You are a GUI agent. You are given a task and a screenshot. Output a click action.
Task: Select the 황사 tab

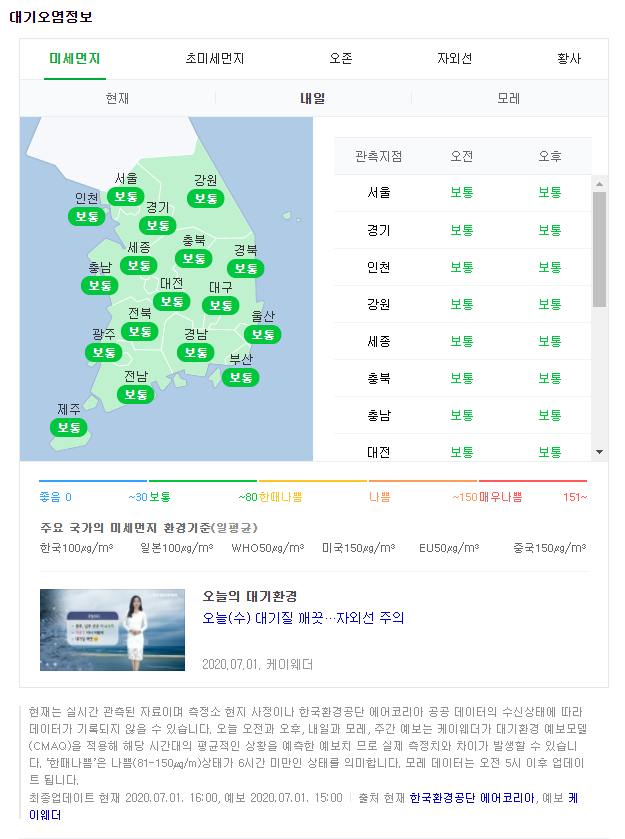(x=569, y=59)
